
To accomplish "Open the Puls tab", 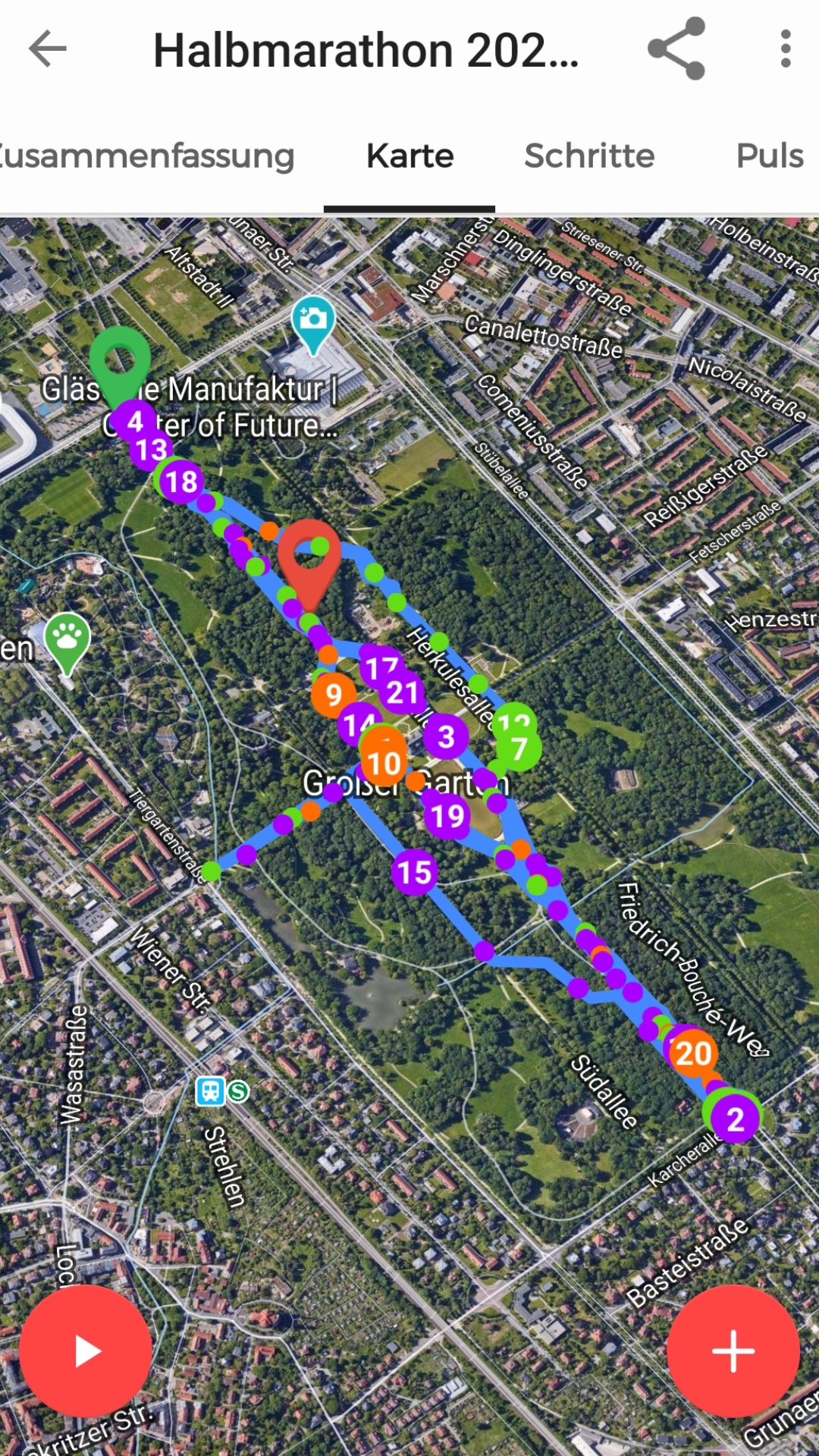I will (770, 155).
